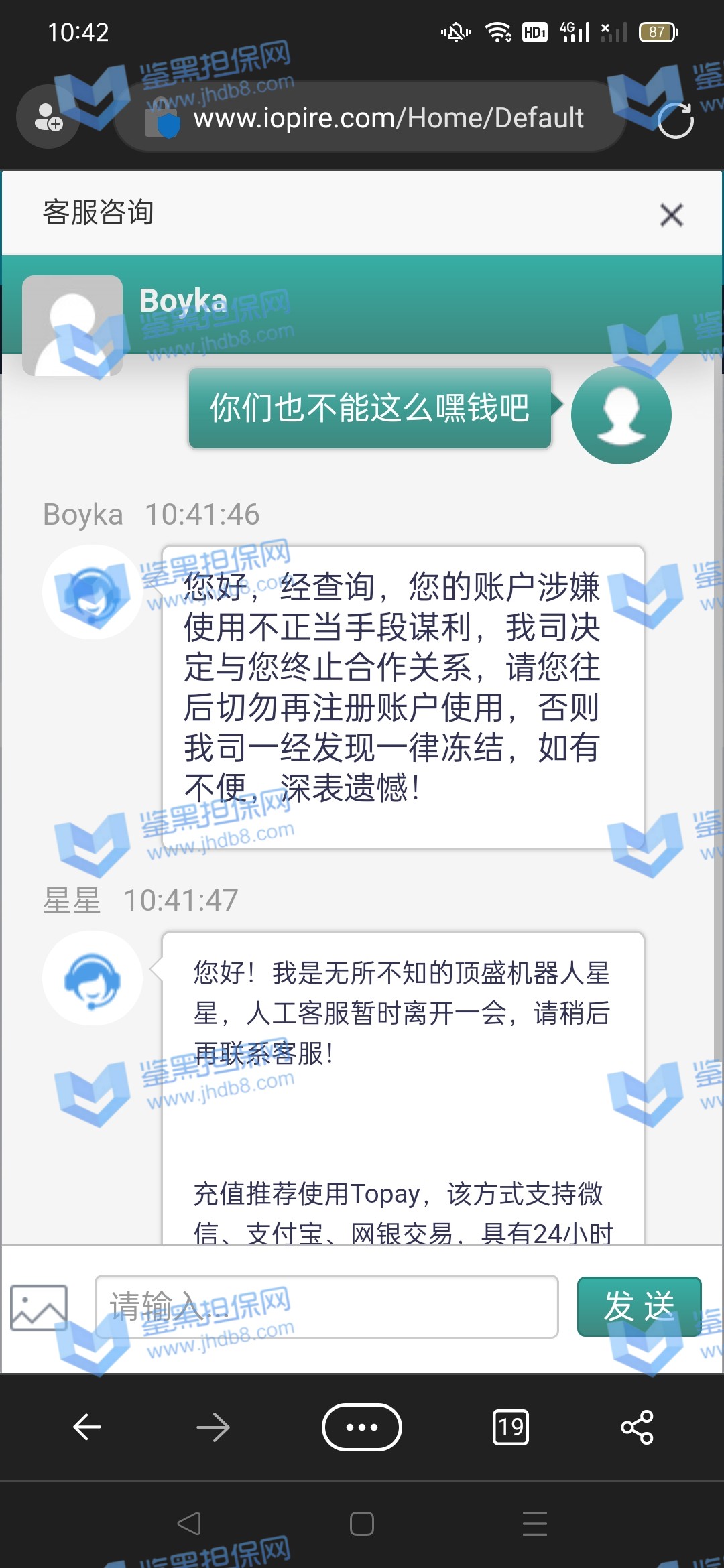The image size is (724, 1568).
Task: Open the browser account icon
Action: point(48,117)
